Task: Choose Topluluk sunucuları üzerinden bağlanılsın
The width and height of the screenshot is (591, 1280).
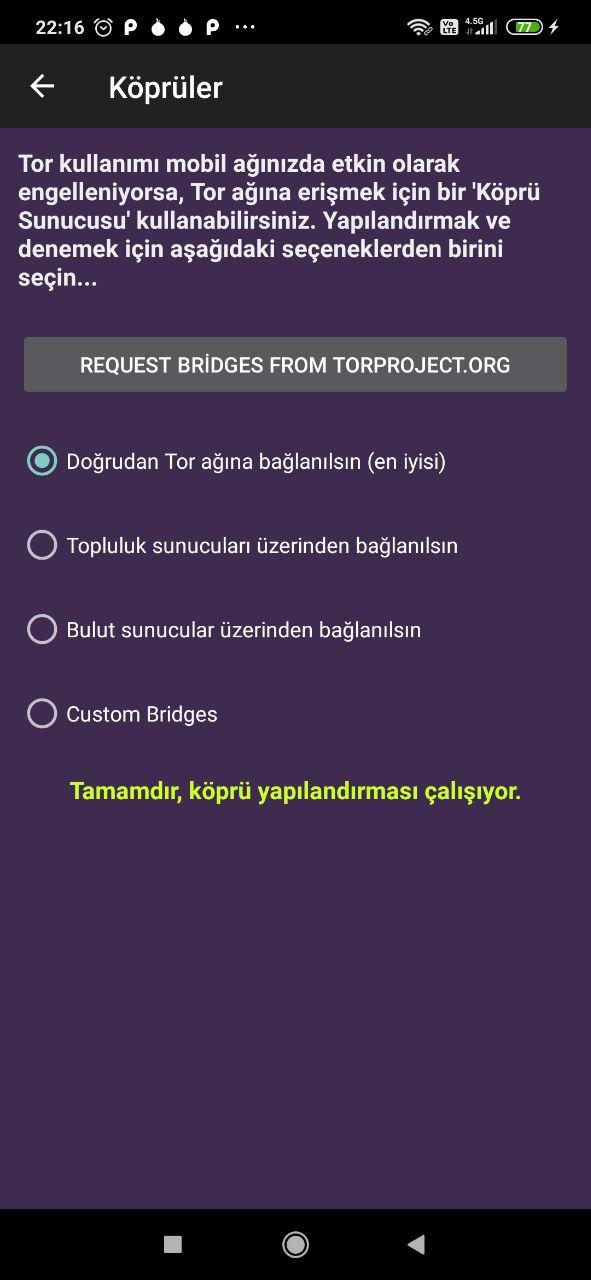Action: (242, 545)
